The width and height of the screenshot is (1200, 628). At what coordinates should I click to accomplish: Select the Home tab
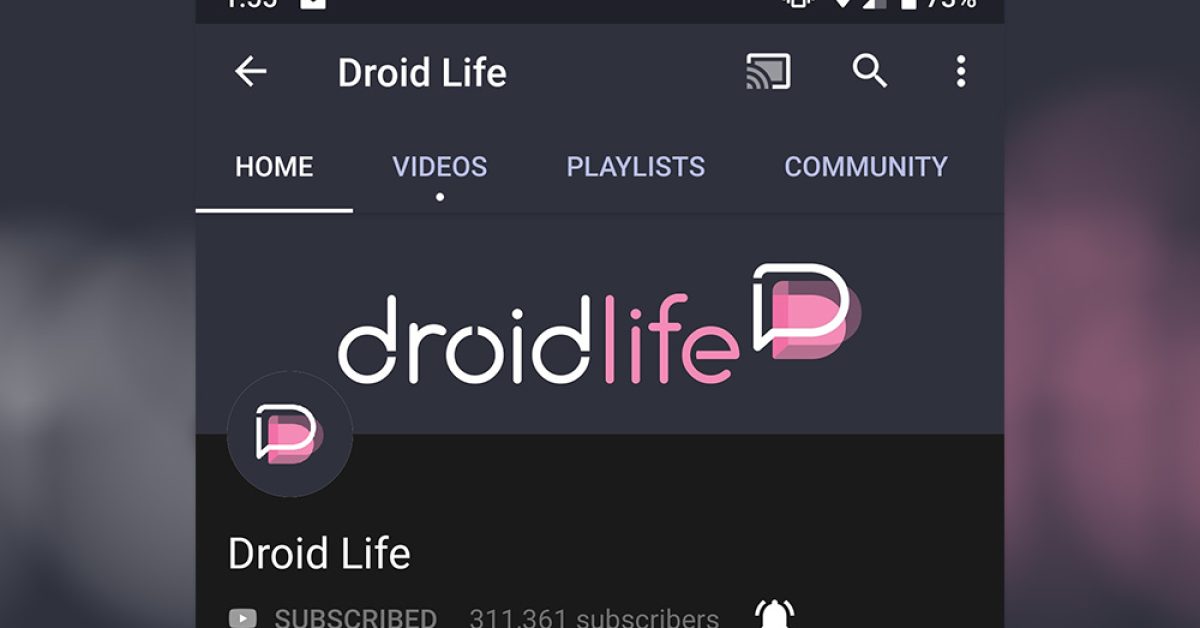pos(274,167)
